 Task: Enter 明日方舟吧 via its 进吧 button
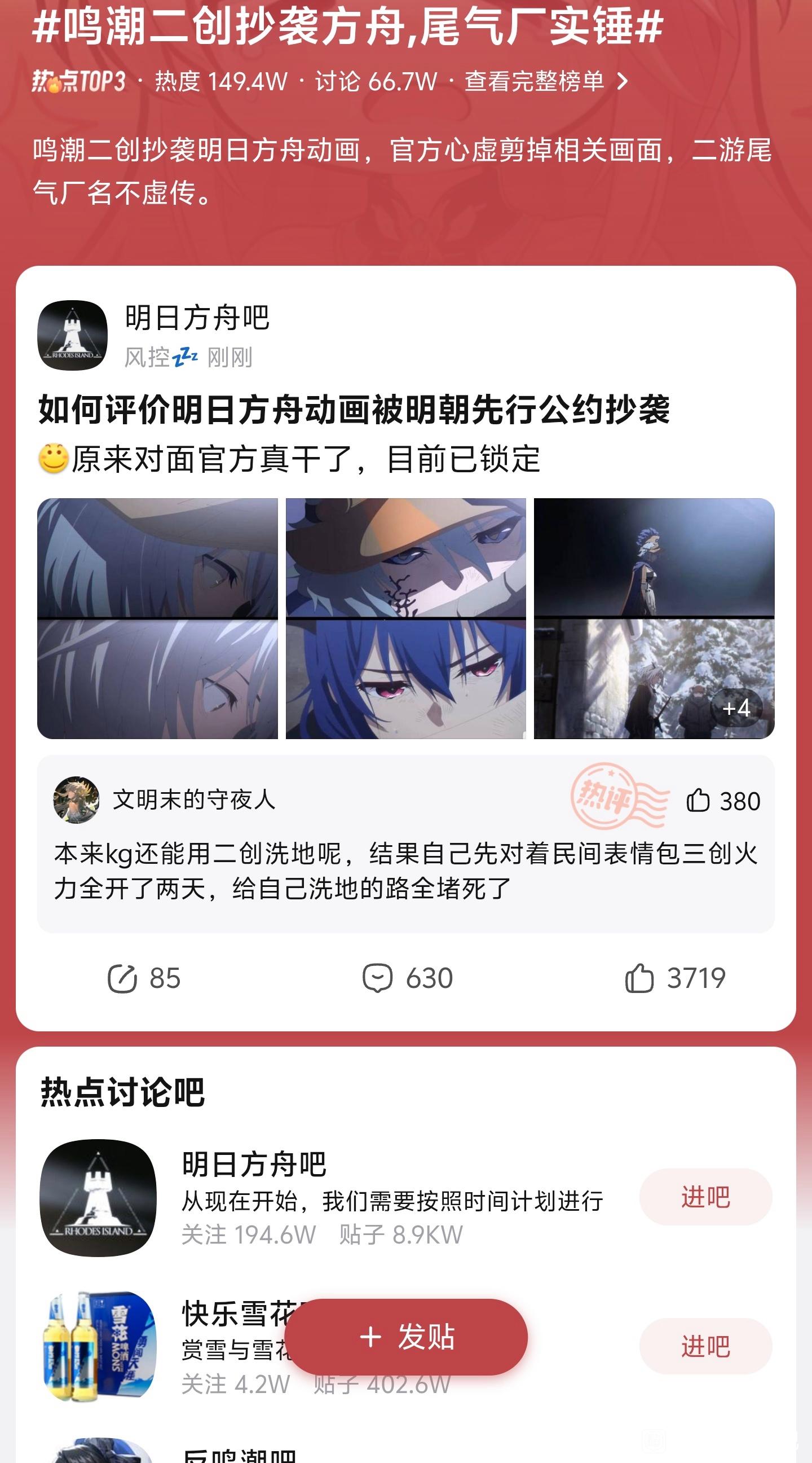click(705, 1197)
